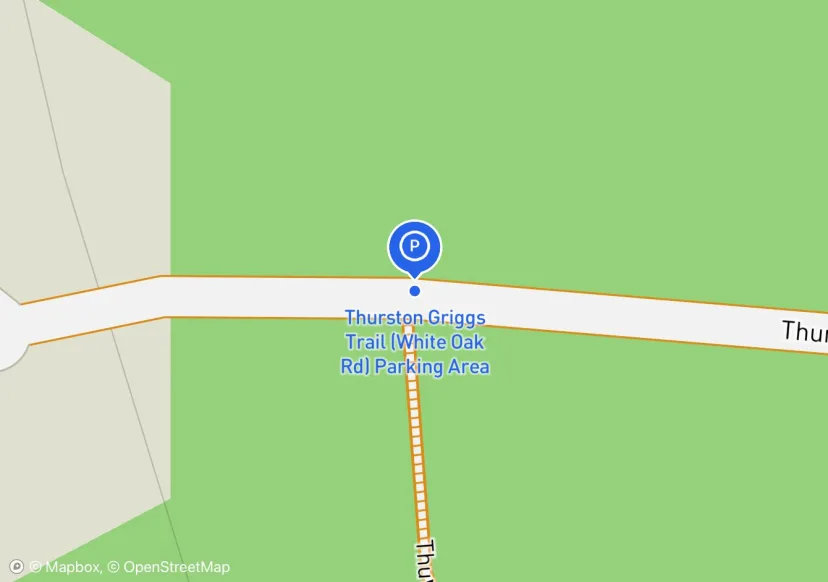828x582 pixels.
Task: Tap the parking pin marker
Action: pyautogui.click(x=414, y=246)
